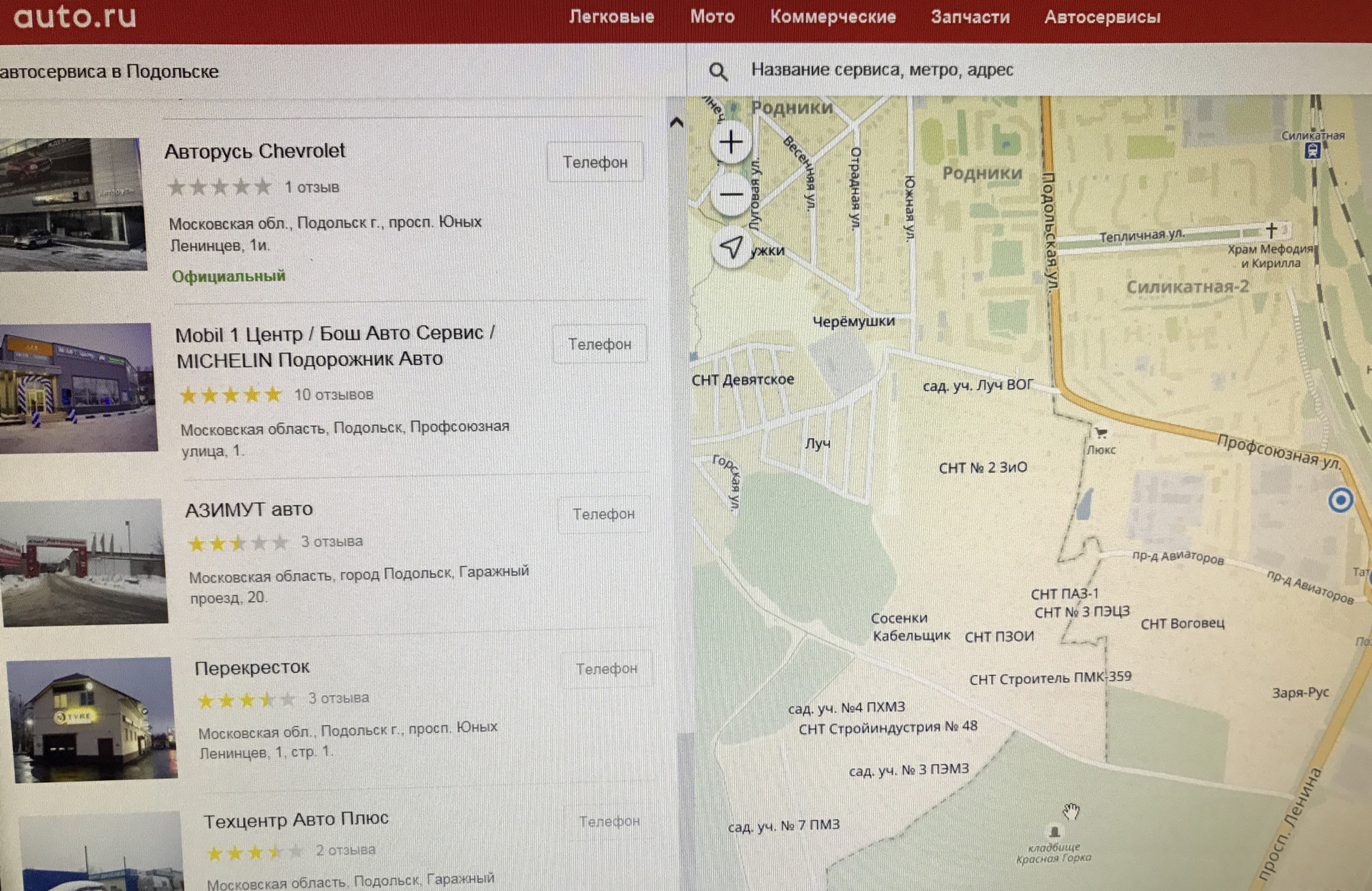The height and width of the screenshot is (891, 1372).
Task: Show phone for Авторусь Chevrolet
Action: [595, 162]
